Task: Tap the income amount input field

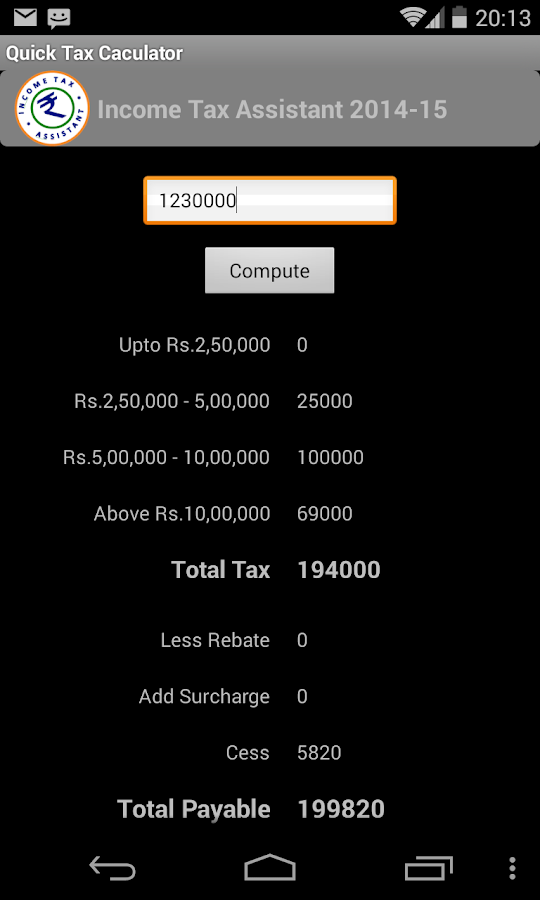Action: point(270,200)
